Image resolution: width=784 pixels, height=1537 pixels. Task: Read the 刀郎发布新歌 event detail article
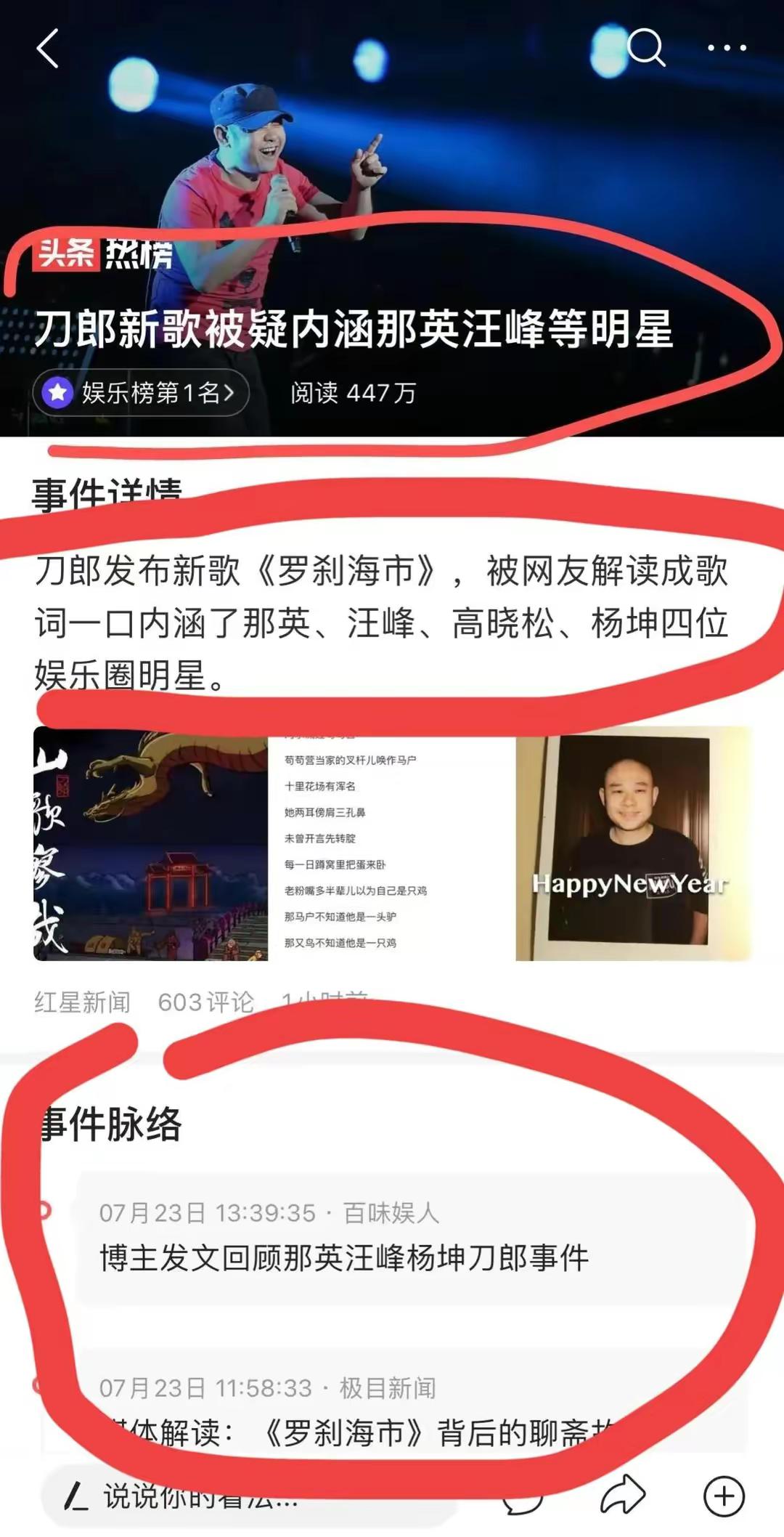click(381, 622)
